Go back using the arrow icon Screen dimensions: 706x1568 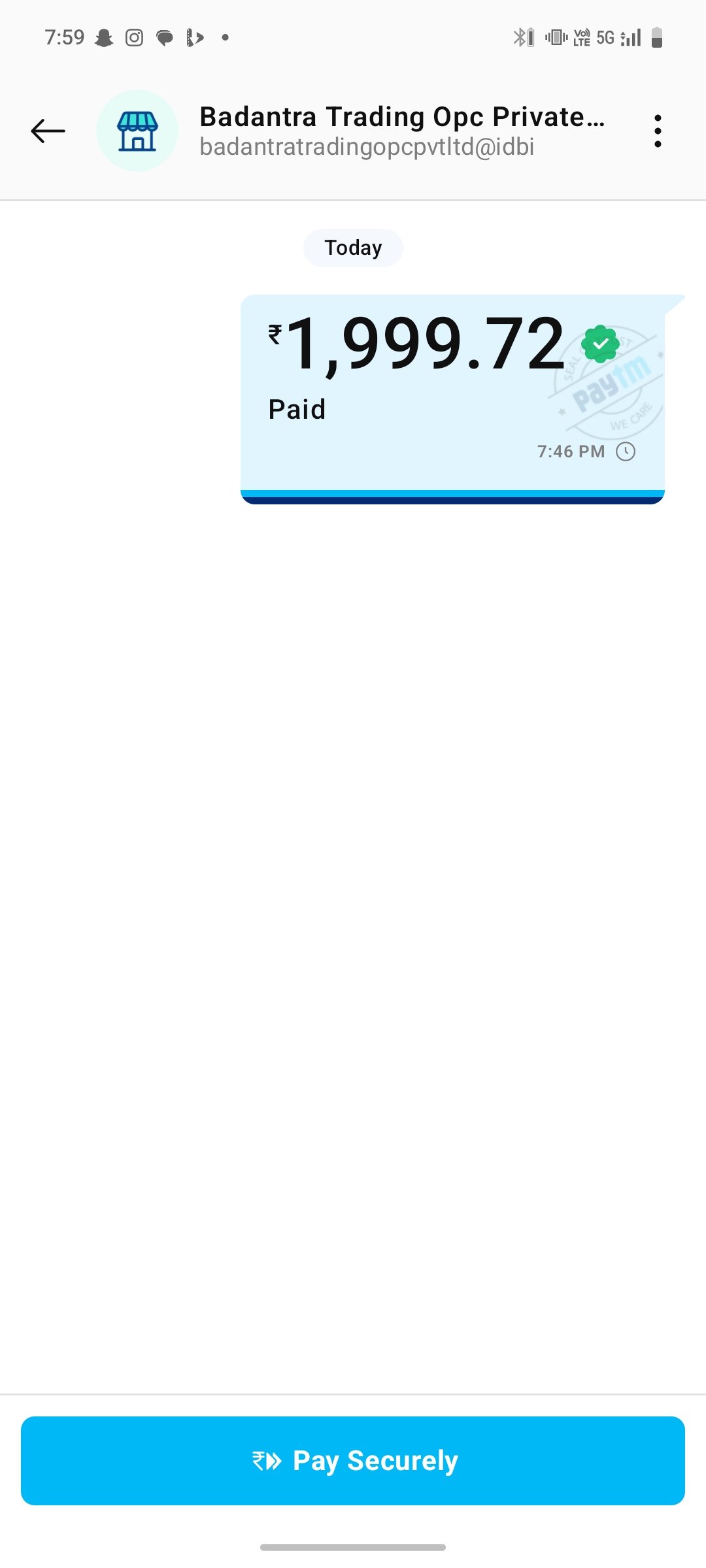[x=48, y=131]
